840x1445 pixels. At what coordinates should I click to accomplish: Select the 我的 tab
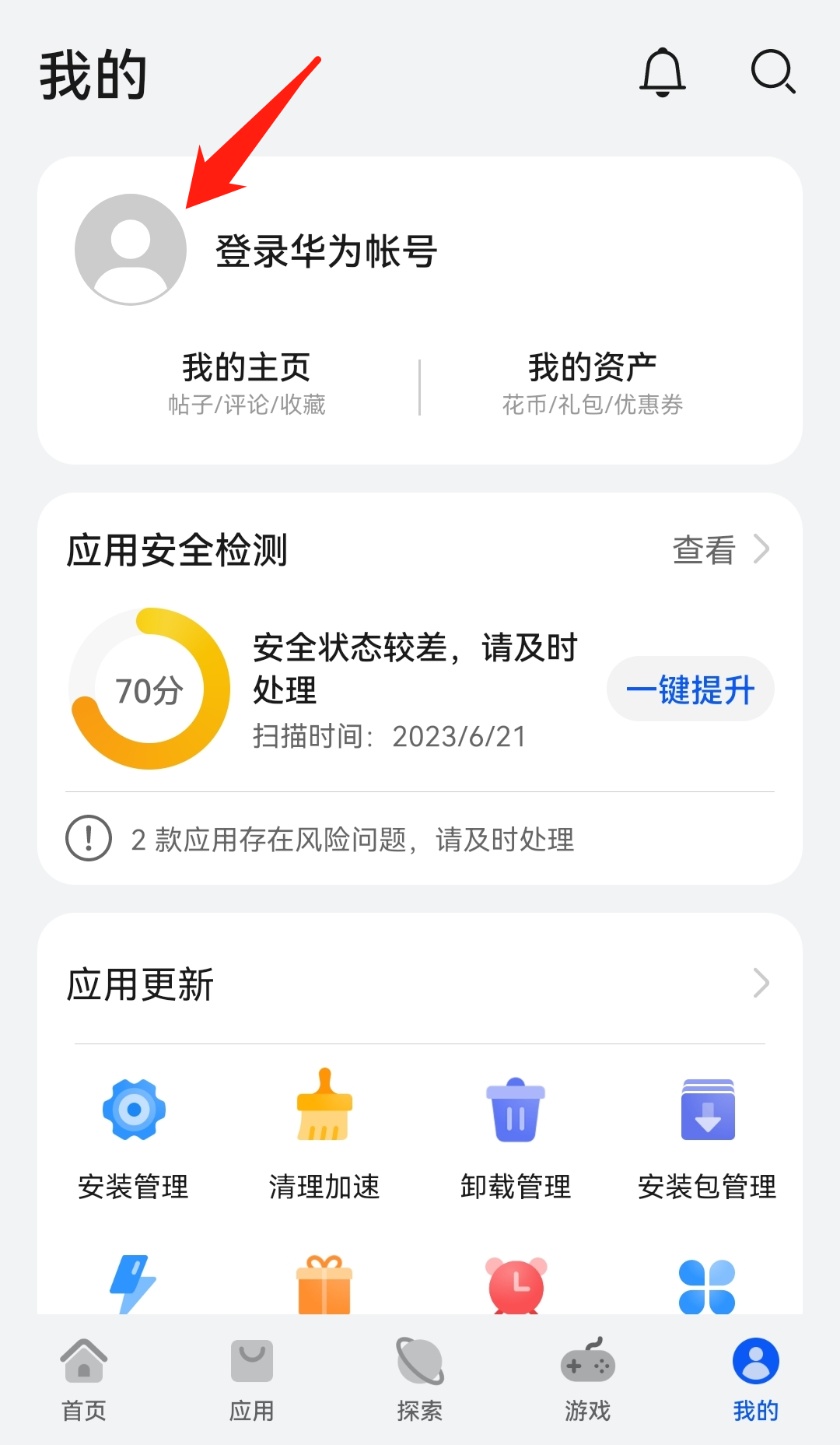755,1379
